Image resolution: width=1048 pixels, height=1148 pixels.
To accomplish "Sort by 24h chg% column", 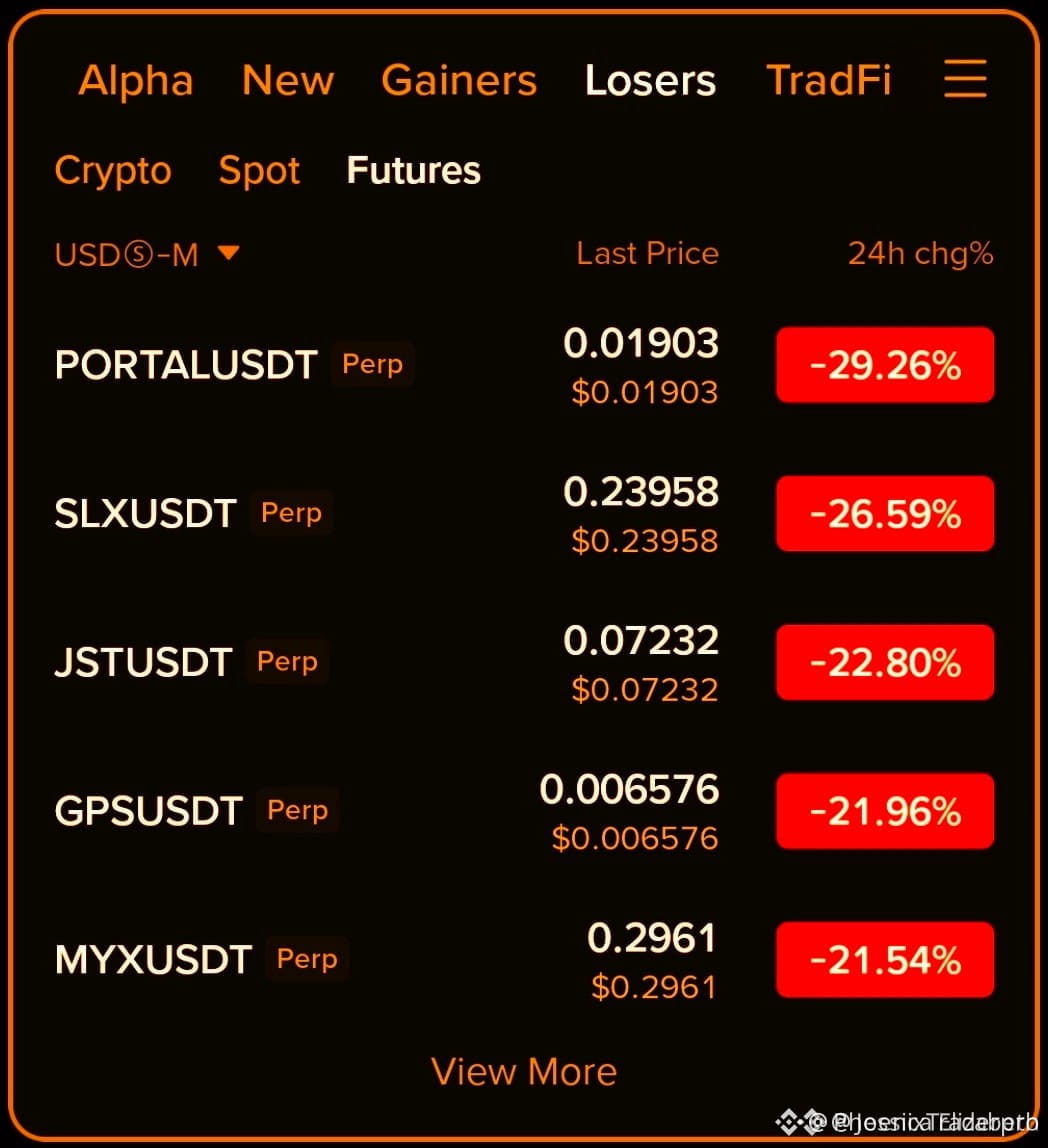I will (921, 254).
